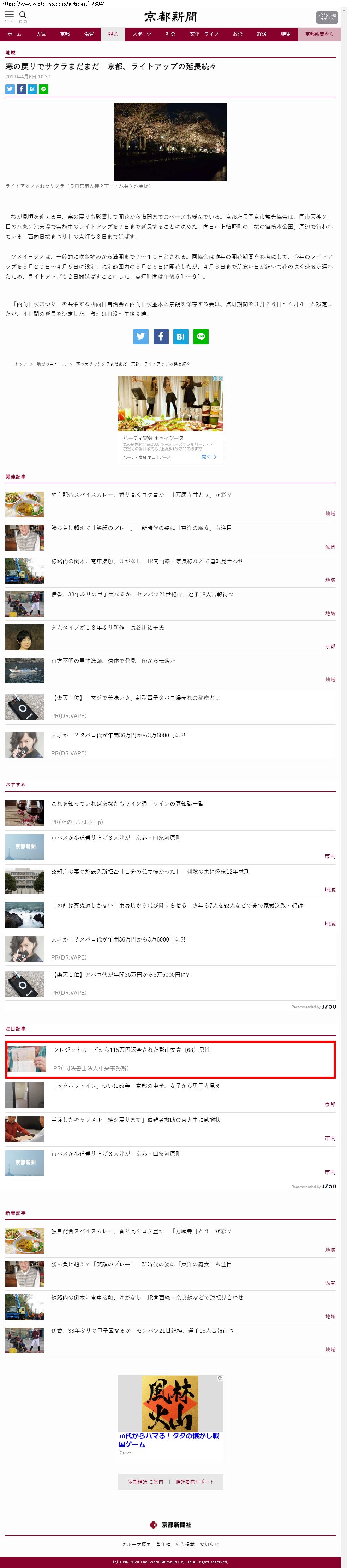This screenshot has height=1568, width=347.
Task: Tap the large Hatena bookmark share button
Action: [x=181, y=336]
